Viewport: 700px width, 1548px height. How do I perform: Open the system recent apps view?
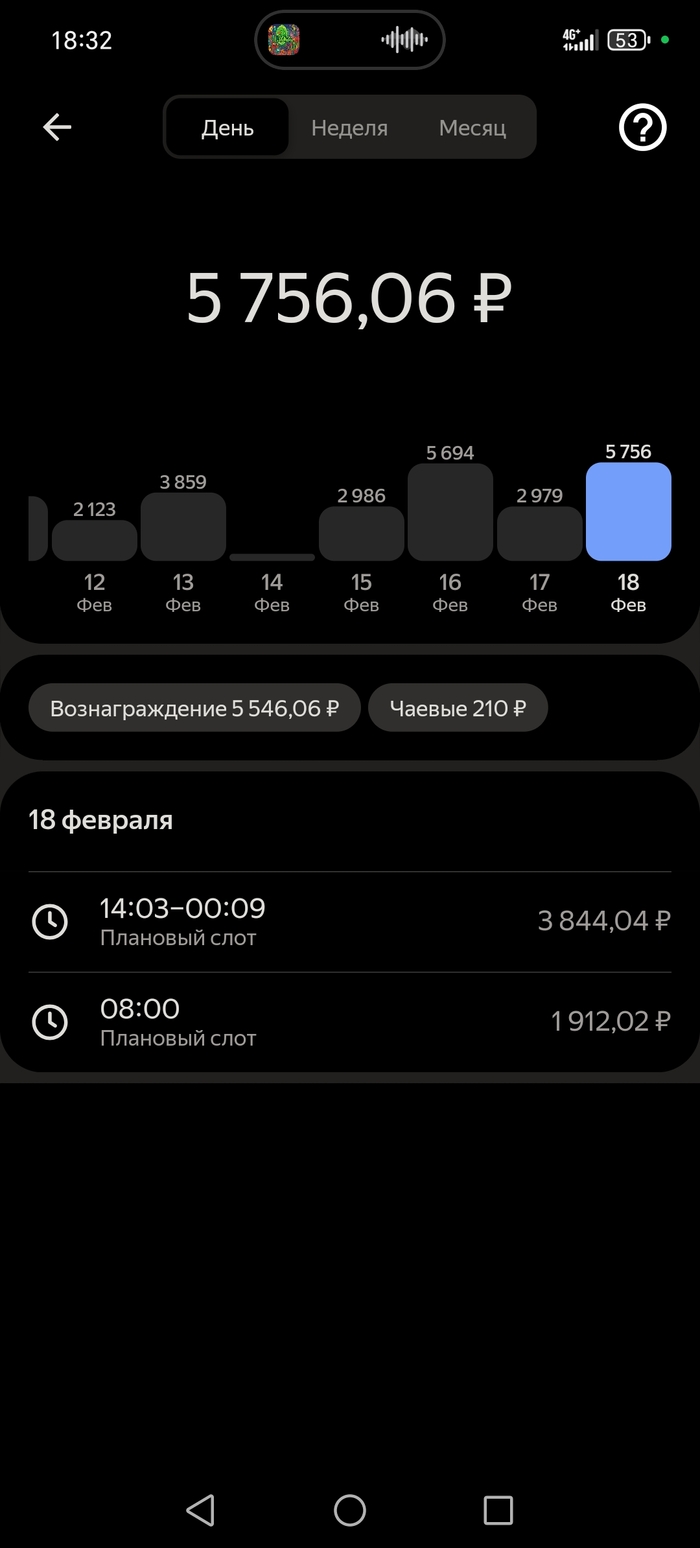498,1509
